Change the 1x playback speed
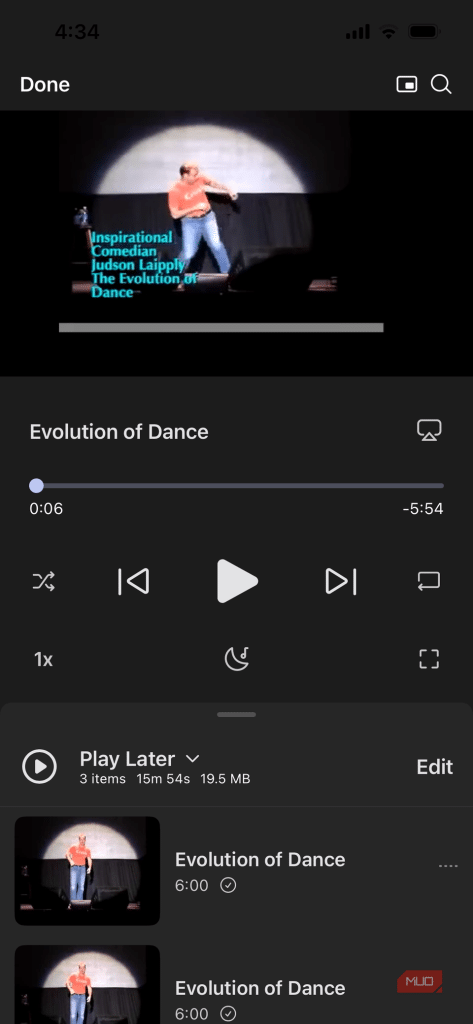 pos(44,660)
